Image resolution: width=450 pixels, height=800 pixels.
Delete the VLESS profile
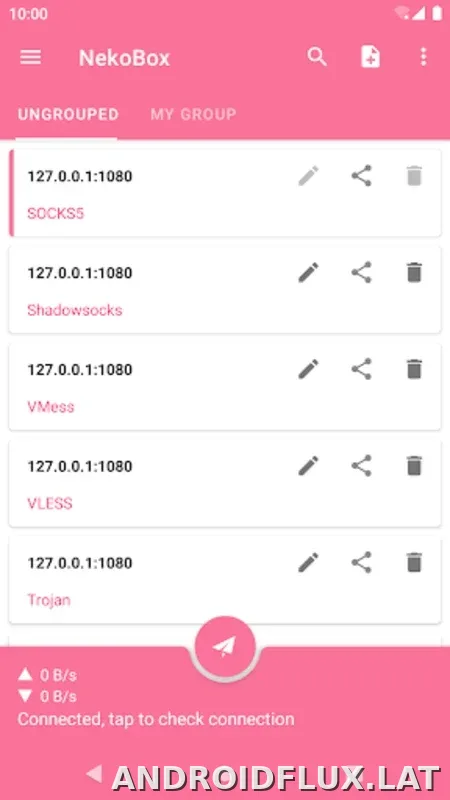coord(414,466)
